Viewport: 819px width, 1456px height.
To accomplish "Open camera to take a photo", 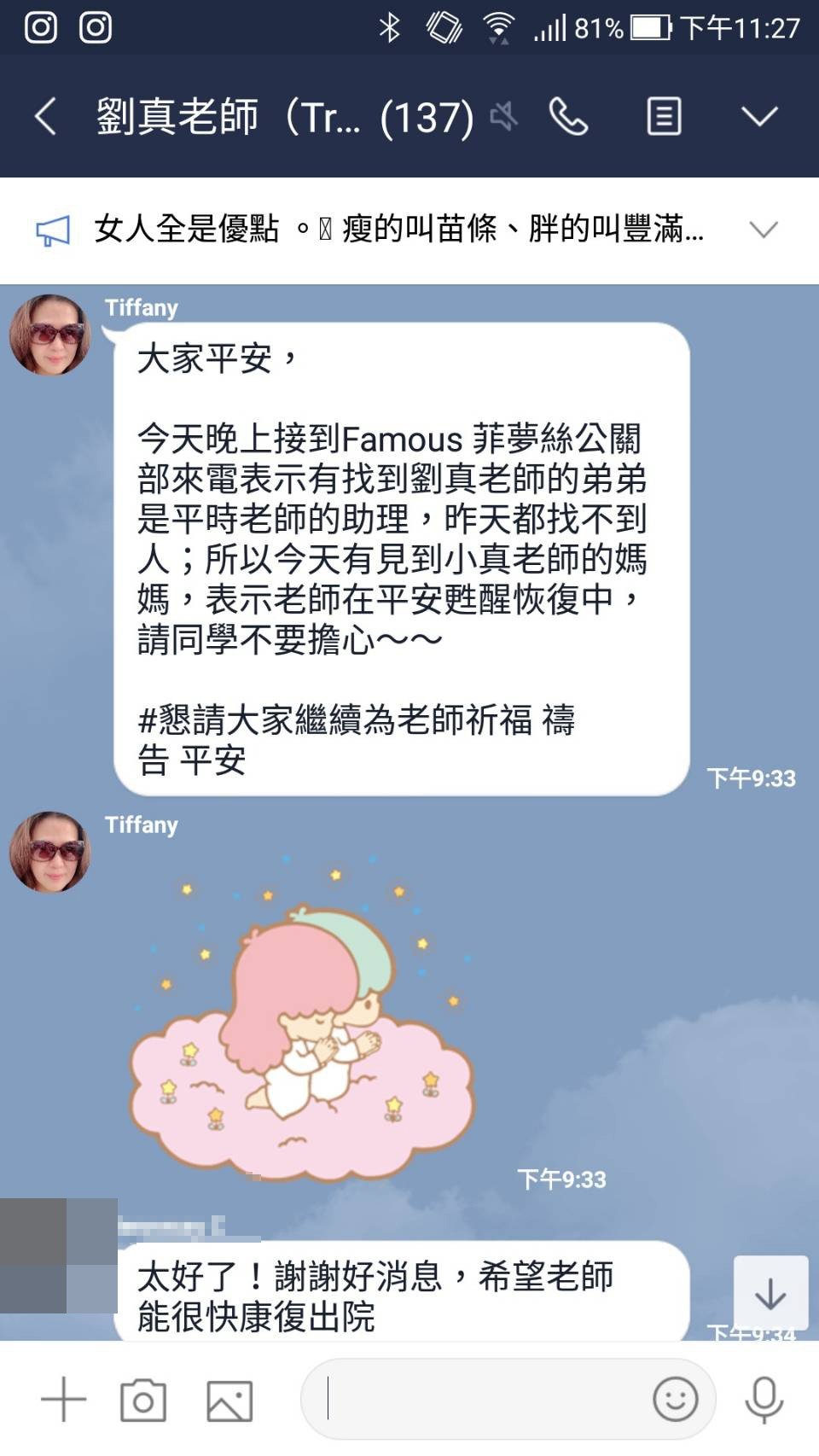I will (143, 1401).
